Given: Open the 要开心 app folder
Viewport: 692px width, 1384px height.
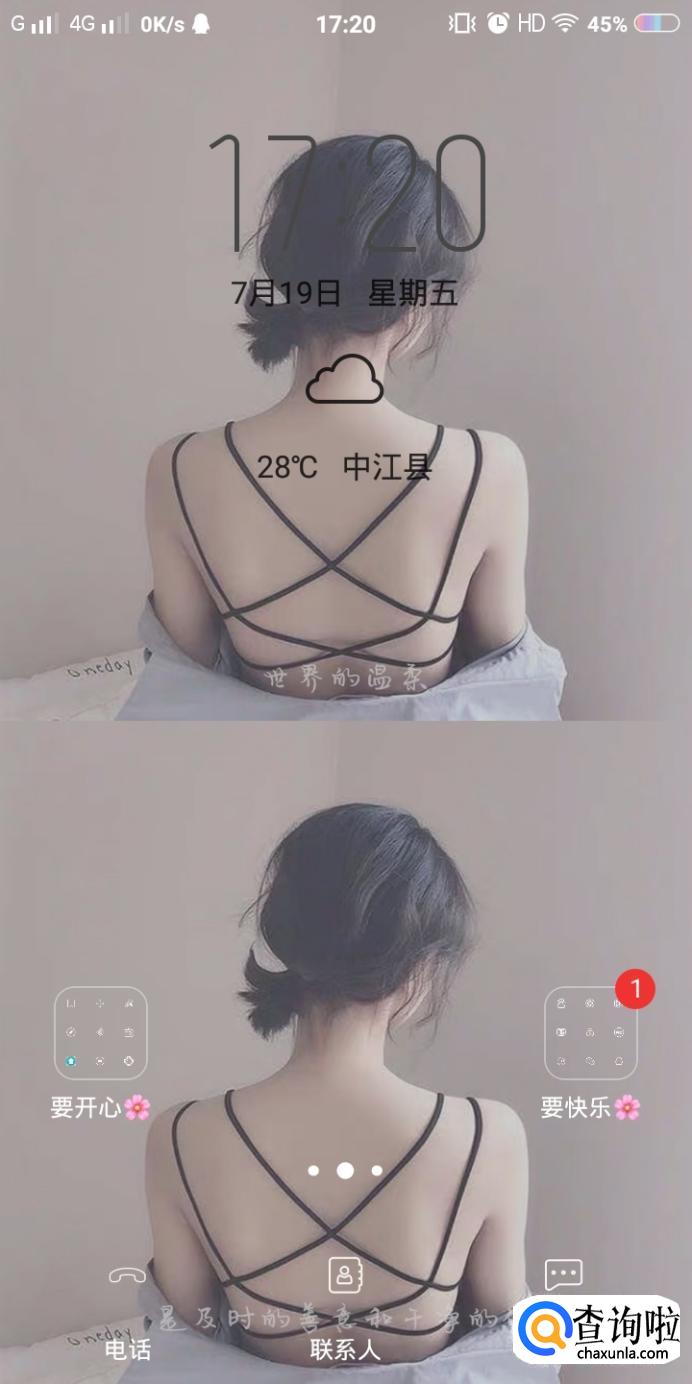Looking at the screenshot, I should tap(100, 1033).
